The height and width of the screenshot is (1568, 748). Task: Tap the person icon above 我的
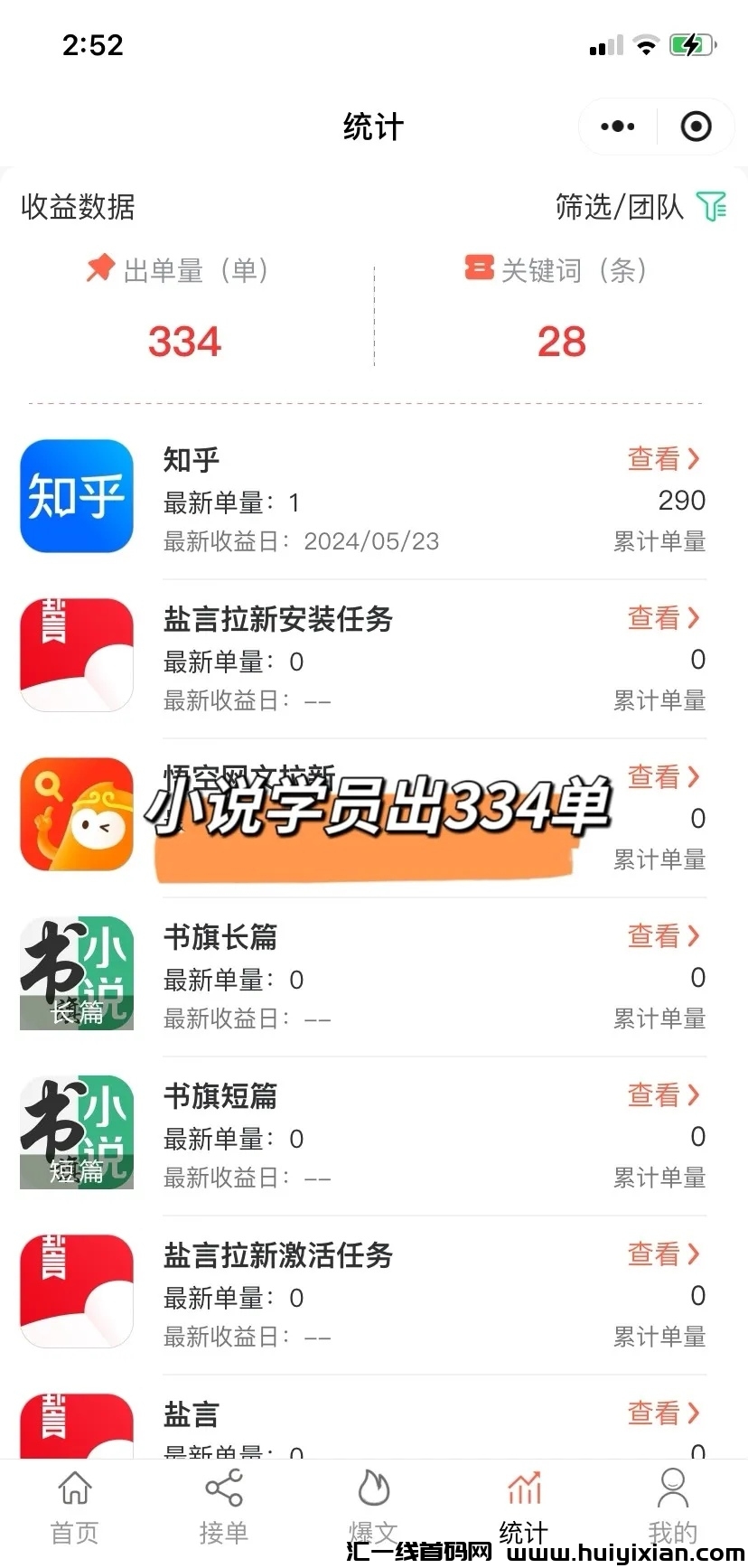tap(673, 1488)
